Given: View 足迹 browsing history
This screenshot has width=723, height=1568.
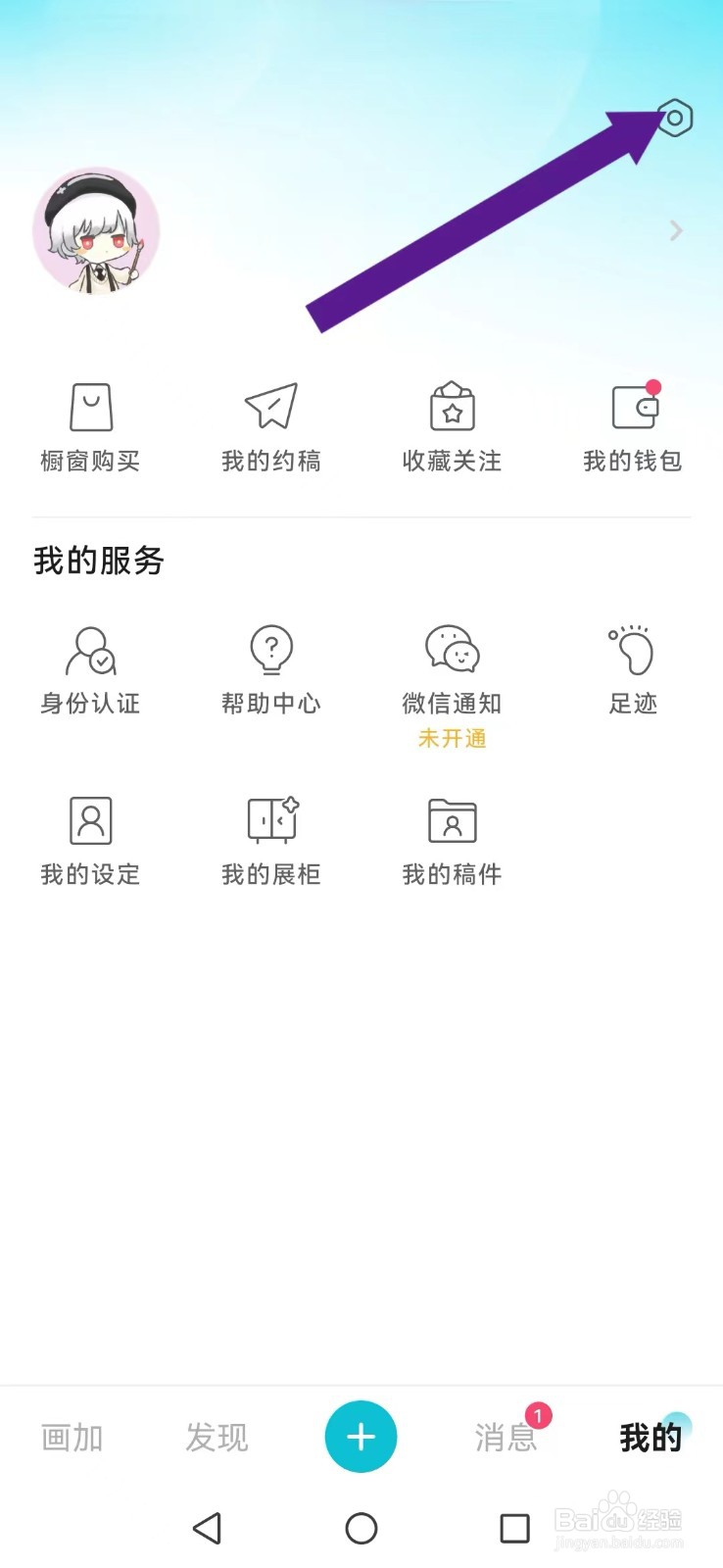Looking at the screenshot, I should click(x=633, y=670).
